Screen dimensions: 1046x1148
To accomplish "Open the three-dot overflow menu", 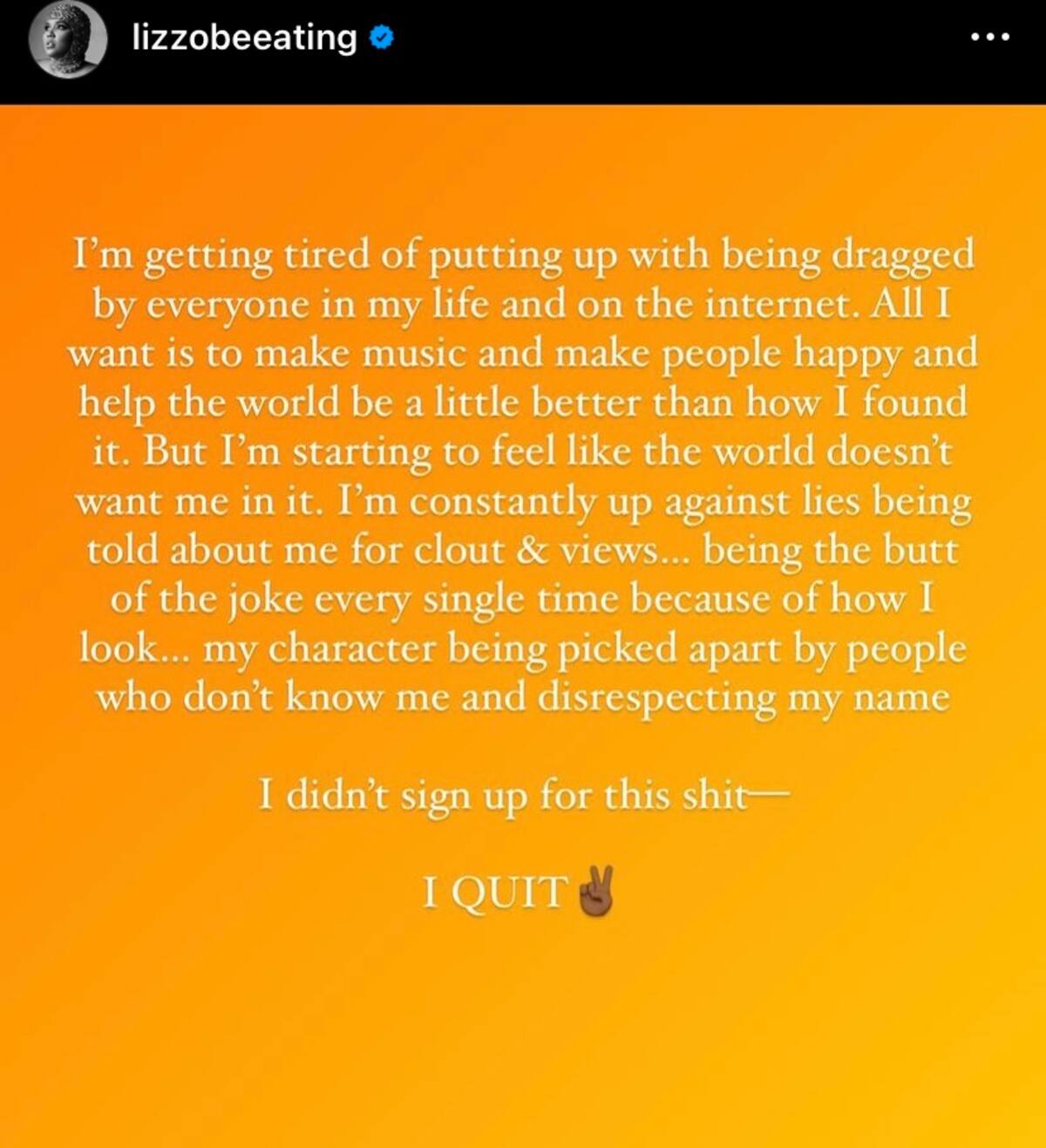I will (990, 37).
